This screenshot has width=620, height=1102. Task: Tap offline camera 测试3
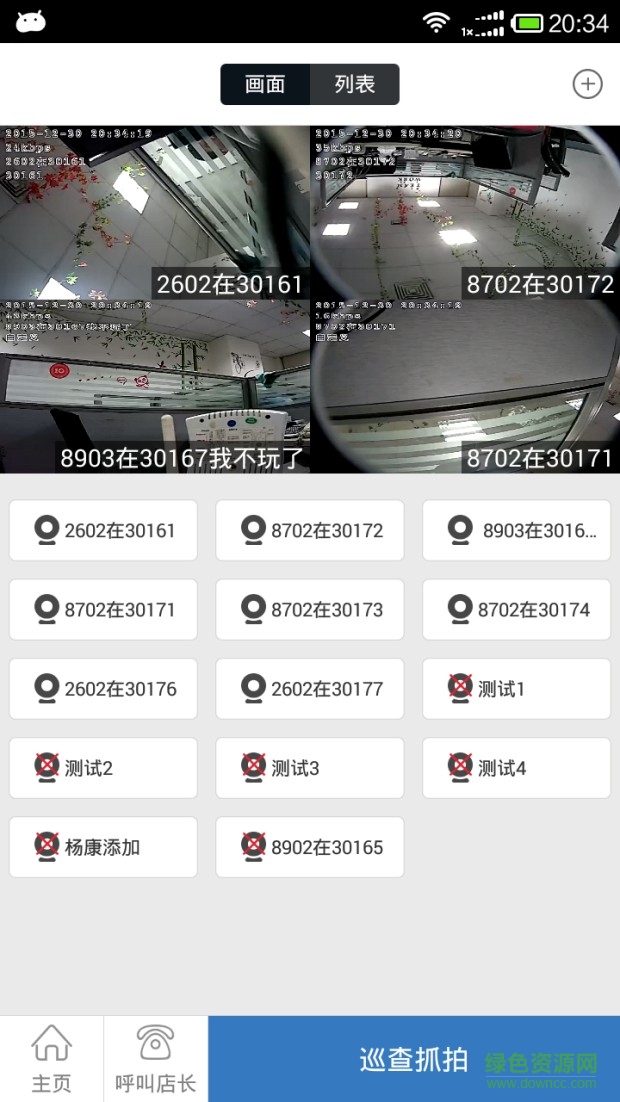(310, 768)
